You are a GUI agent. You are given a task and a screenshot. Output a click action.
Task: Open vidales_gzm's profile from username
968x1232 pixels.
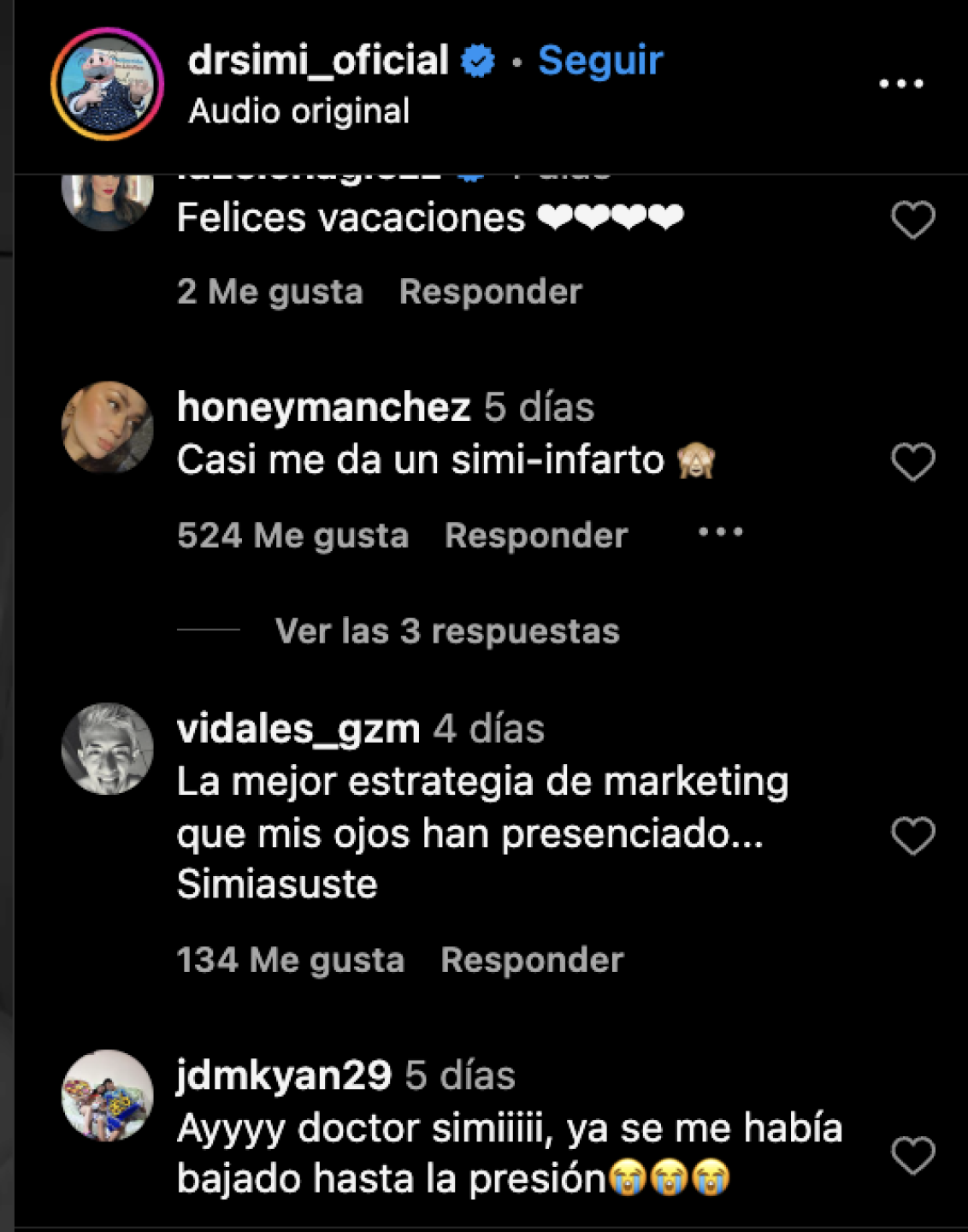(298, 729)
